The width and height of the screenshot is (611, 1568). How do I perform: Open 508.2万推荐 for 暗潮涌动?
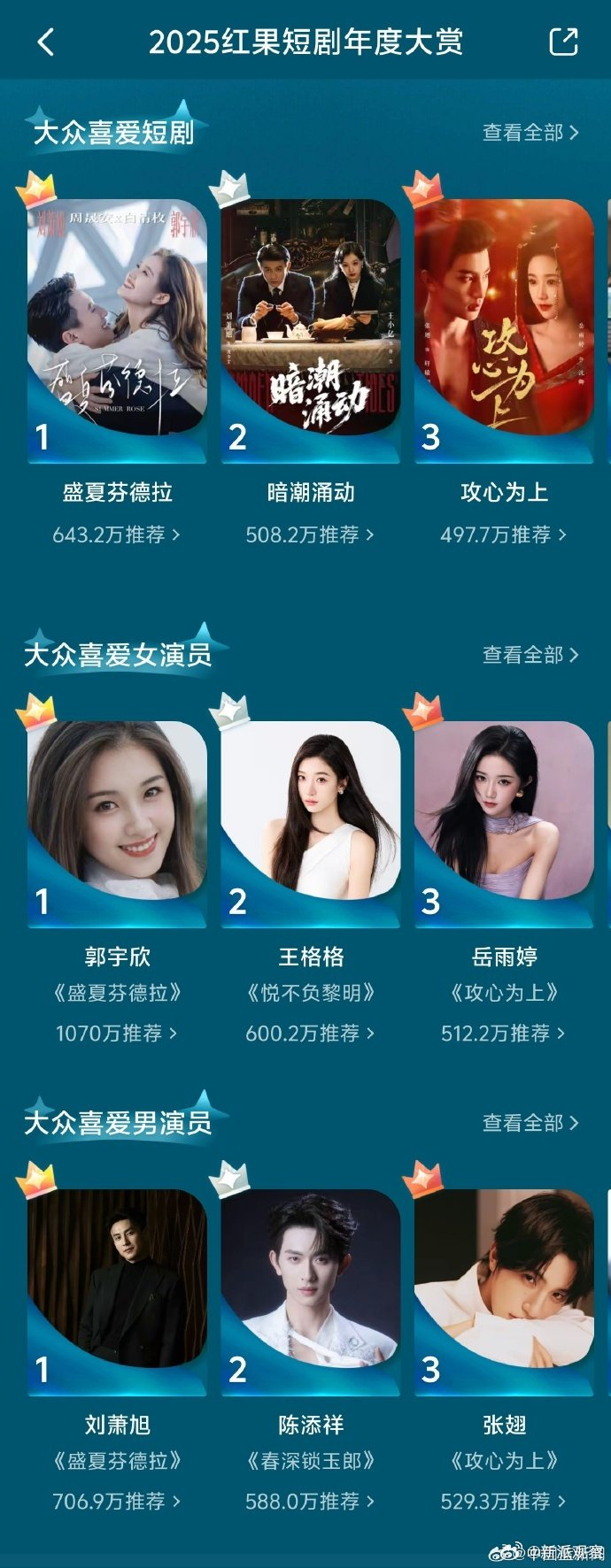[310, 534]
